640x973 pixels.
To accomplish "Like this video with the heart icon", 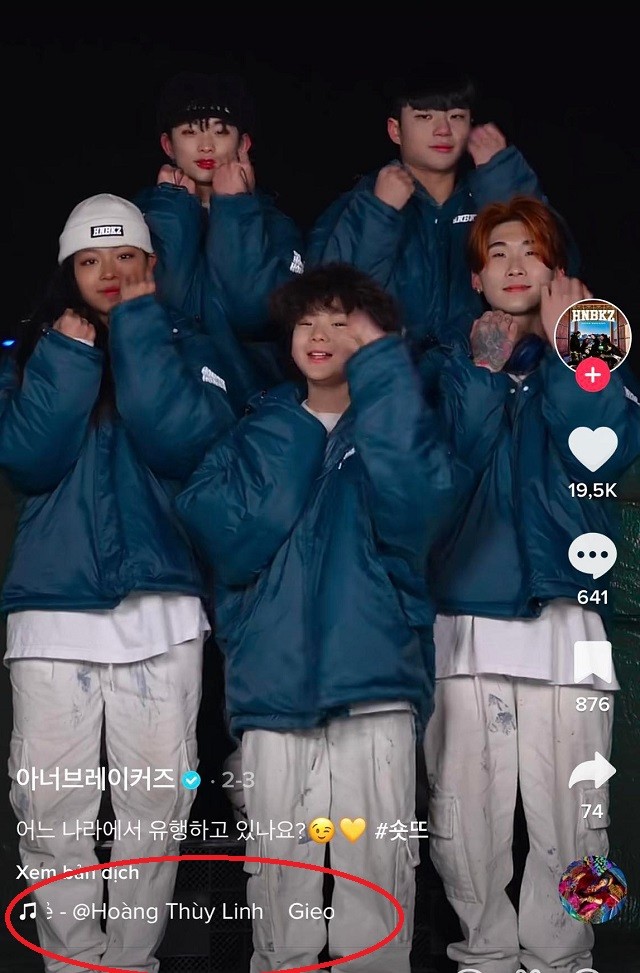I will tap(592, 449).
